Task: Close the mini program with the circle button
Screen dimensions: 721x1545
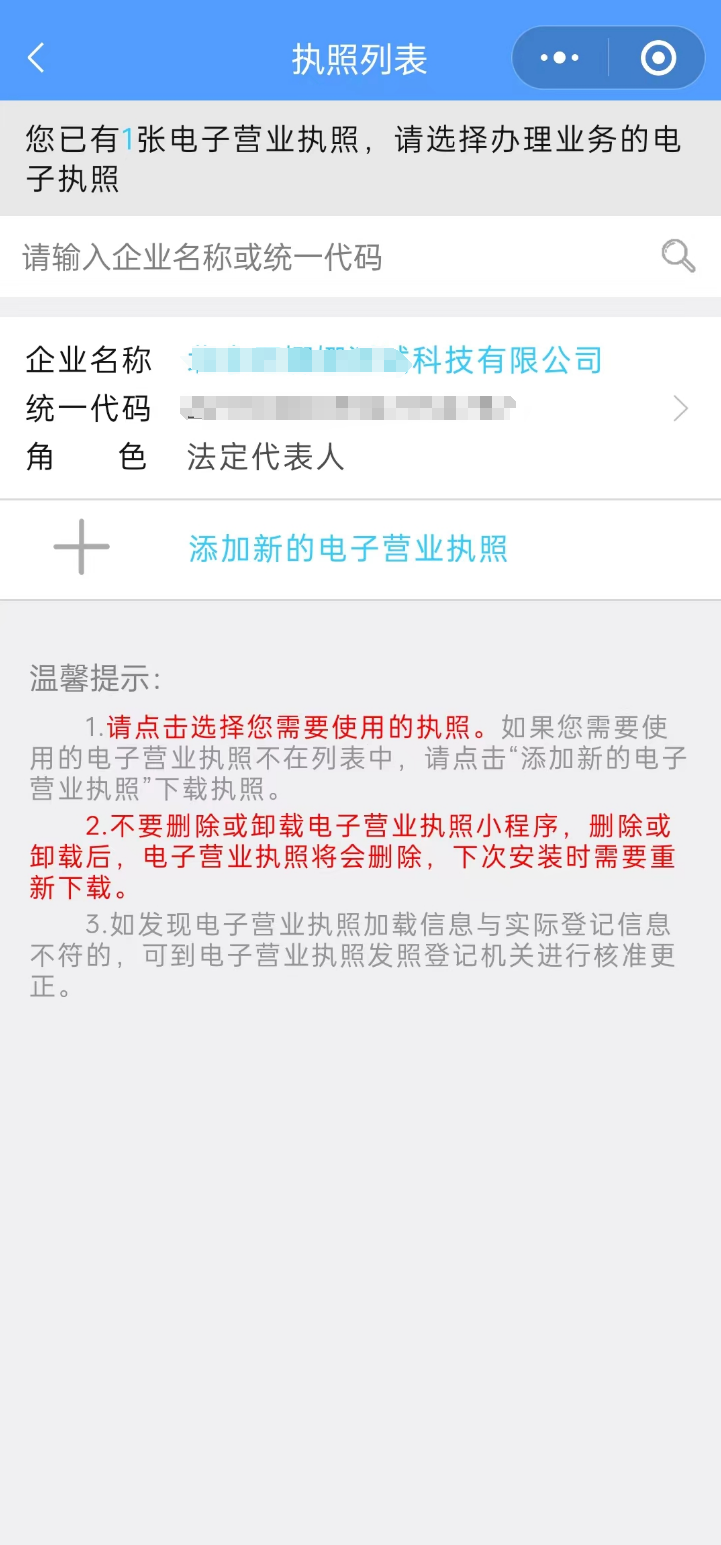Action: pos(658,58)
